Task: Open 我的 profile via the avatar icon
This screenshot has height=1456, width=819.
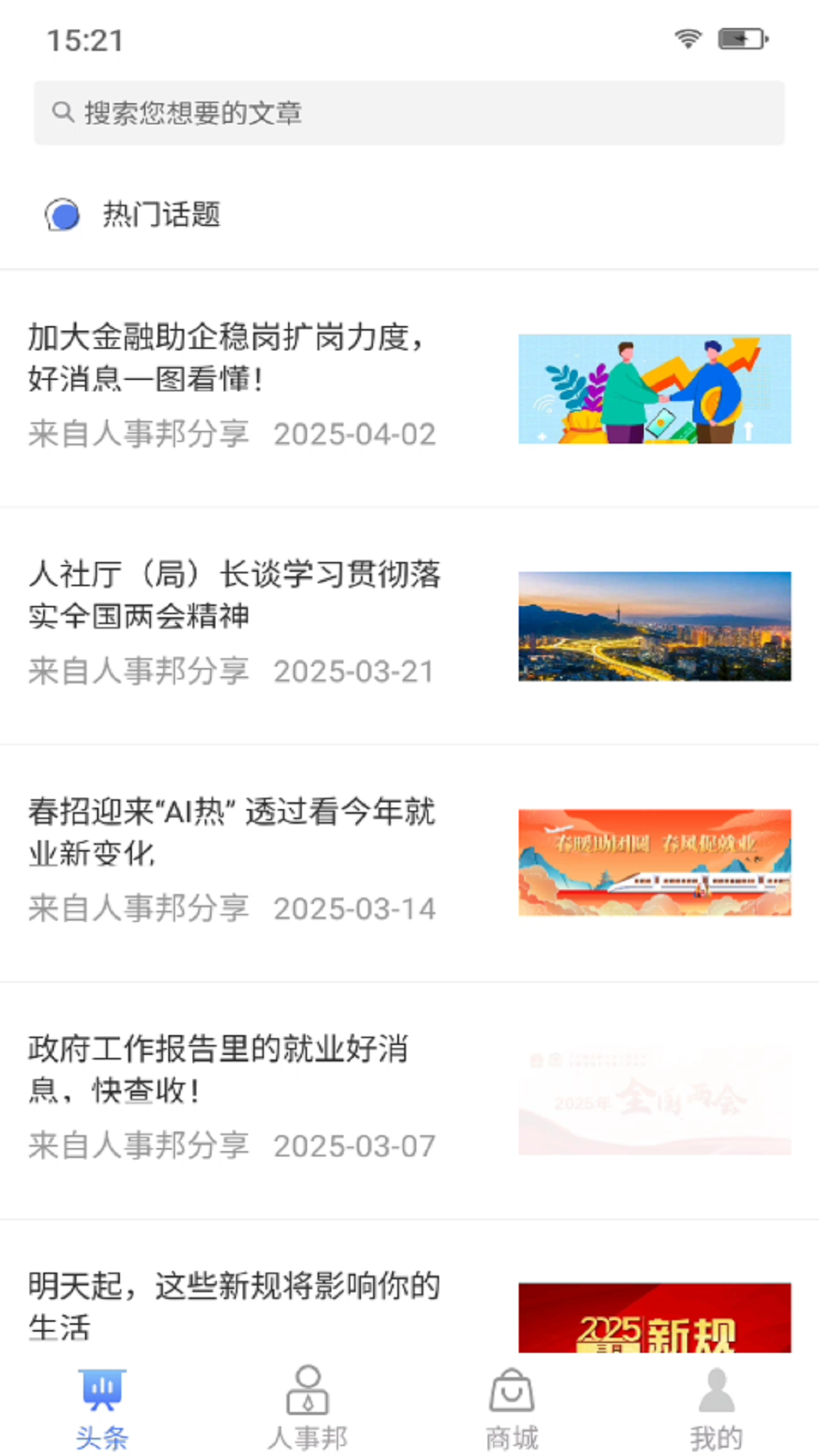Action: (x=715, y=1389)
